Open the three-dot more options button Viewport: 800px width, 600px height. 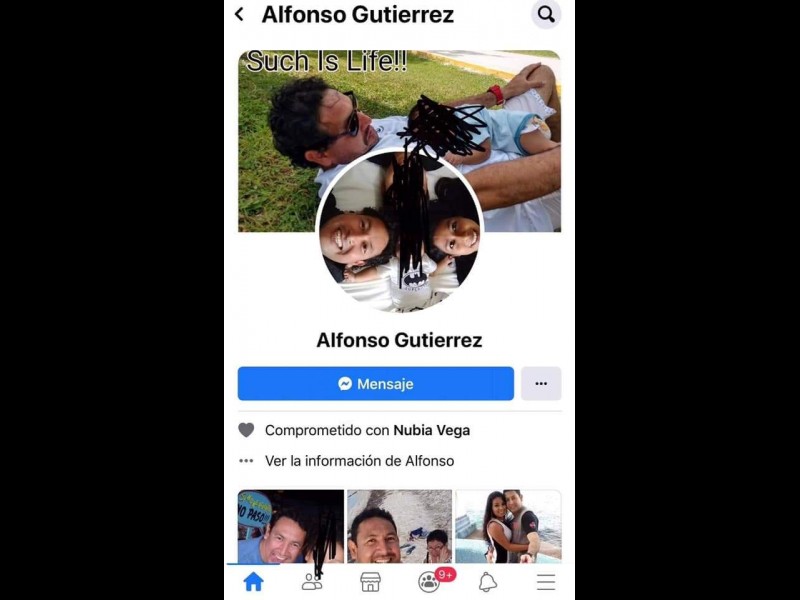tap(541, 383)
